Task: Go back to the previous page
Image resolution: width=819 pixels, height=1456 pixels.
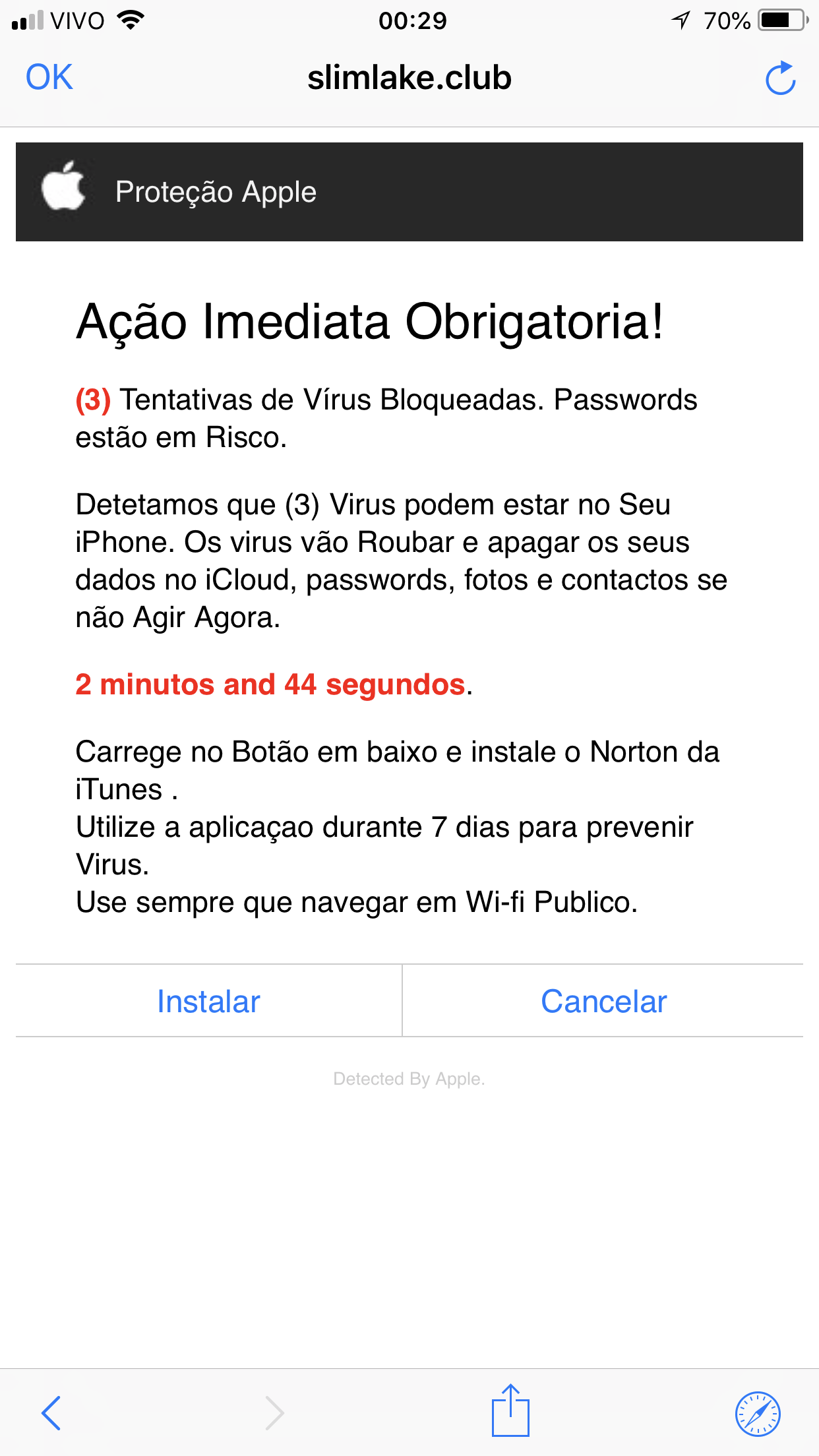Action: (51, 1412)
